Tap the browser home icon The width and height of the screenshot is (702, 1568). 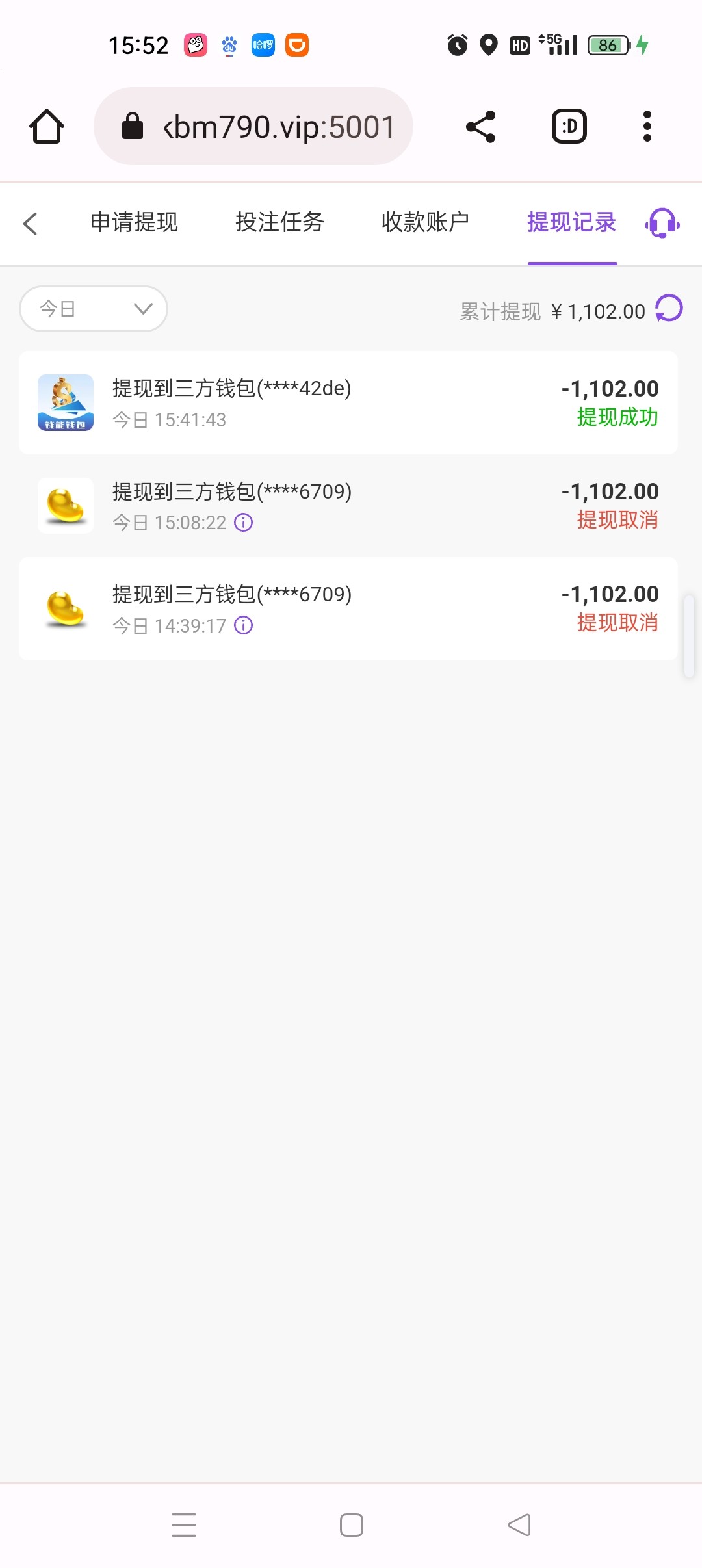point(47,126)
